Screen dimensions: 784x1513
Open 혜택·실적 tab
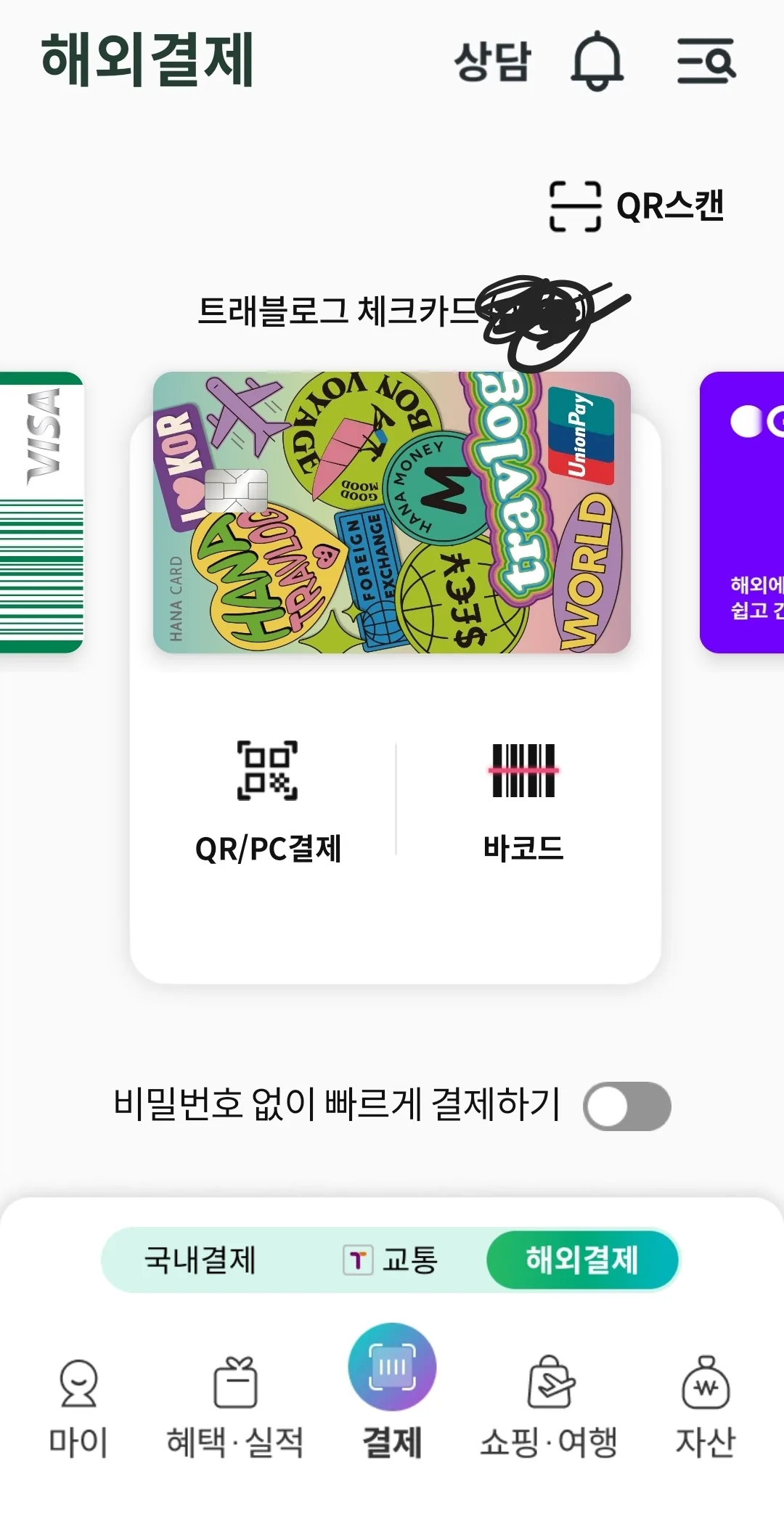click(x=235, y=1408)
